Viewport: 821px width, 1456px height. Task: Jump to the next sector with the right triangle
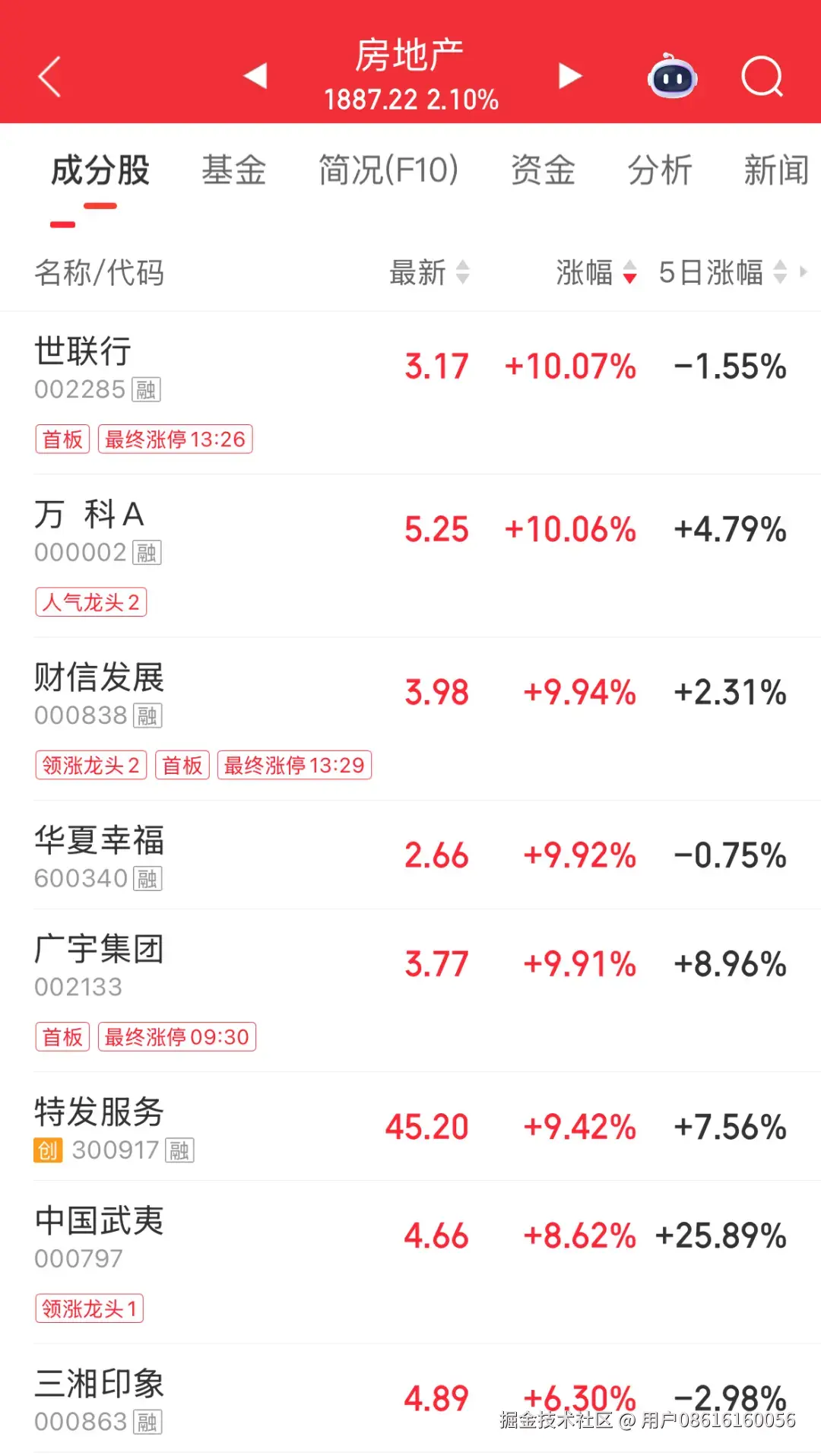tap(569, 76)
